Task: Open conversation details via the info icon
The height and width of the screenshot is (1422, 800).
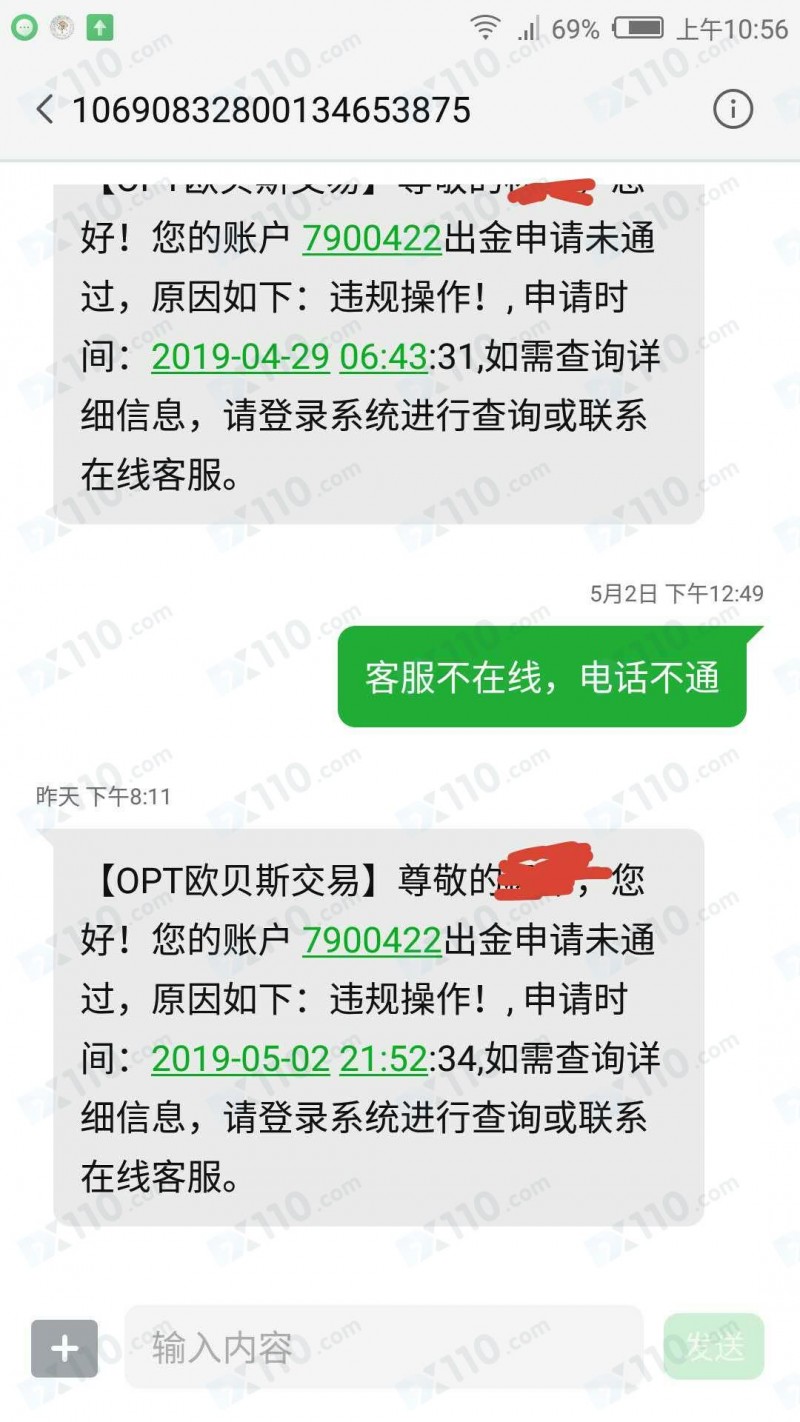Action: 733,110
